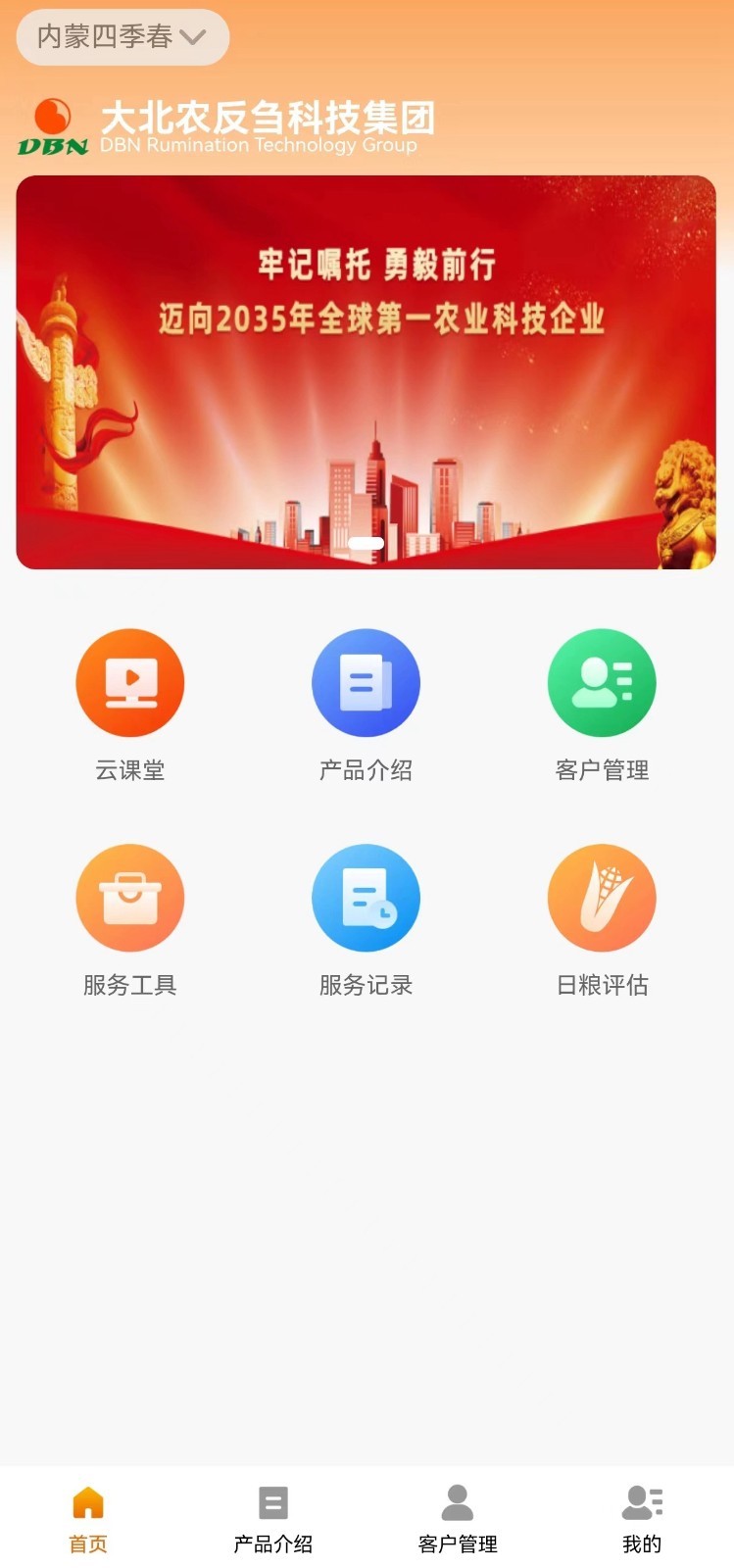Viewport: 734px width, 1568px height.
Task: Open the green 客户管理 grid icon
Action: coord(602,682)
